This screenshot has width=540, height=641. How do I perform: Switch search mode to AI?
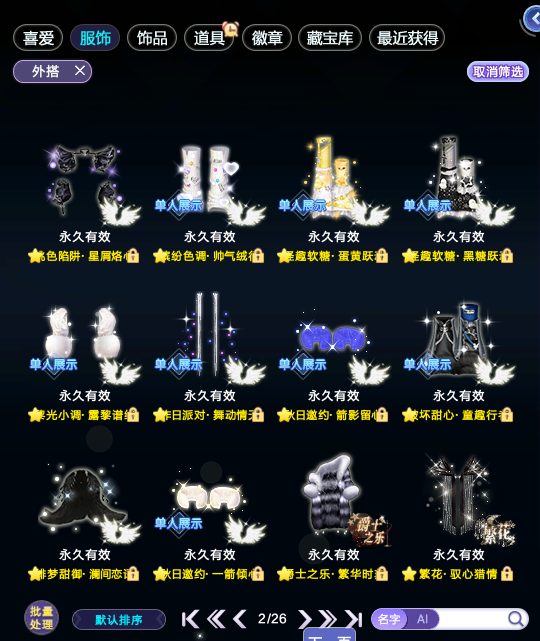(x=422, y=619)
